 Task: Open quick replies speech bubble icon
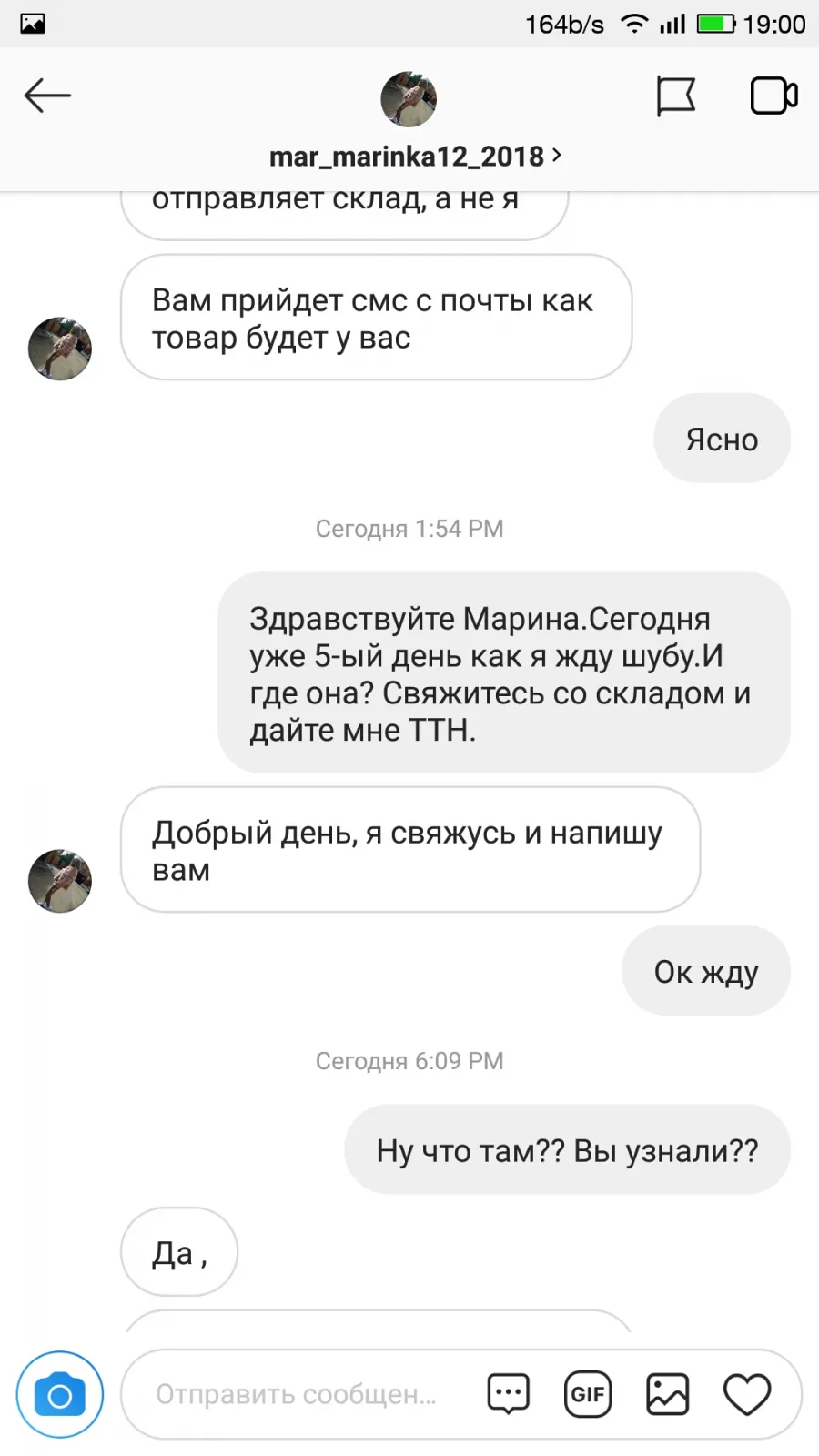click(509, 1394)
